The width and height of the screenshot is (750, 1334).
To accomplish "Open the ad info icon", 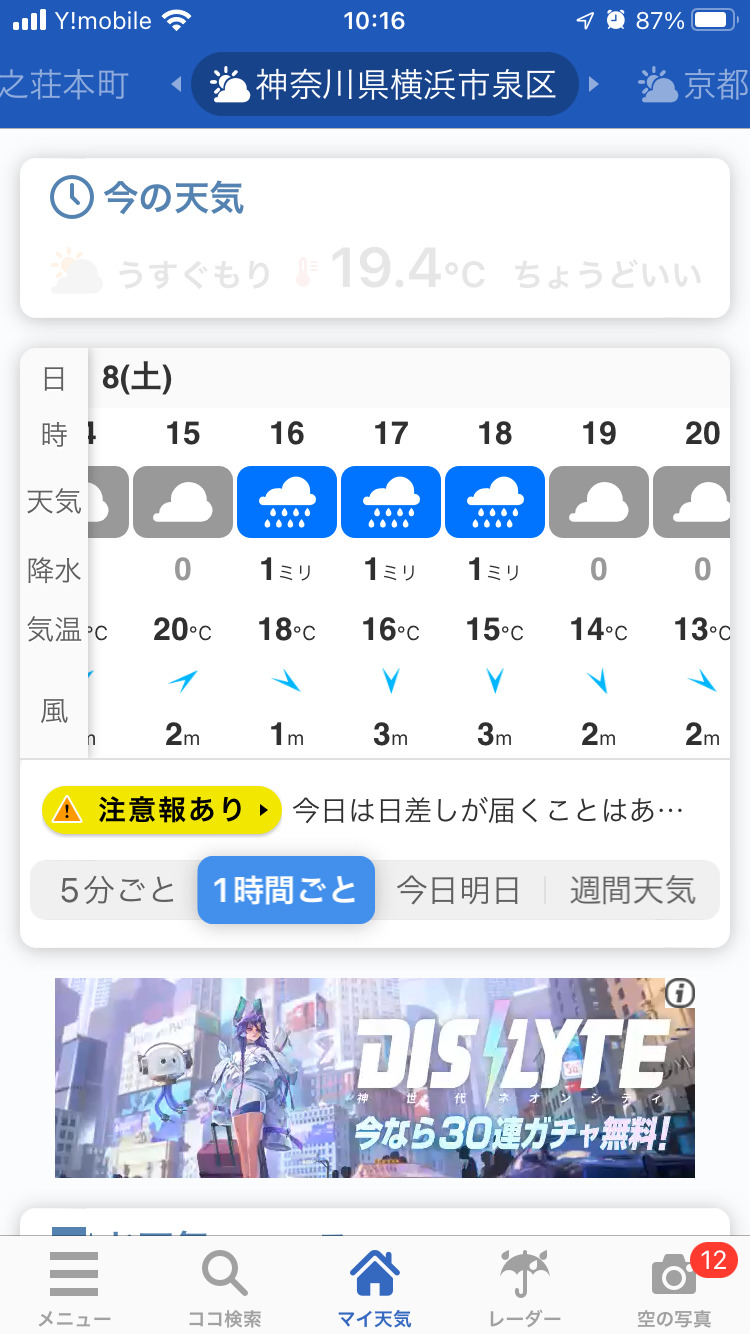I will point(680,993).
